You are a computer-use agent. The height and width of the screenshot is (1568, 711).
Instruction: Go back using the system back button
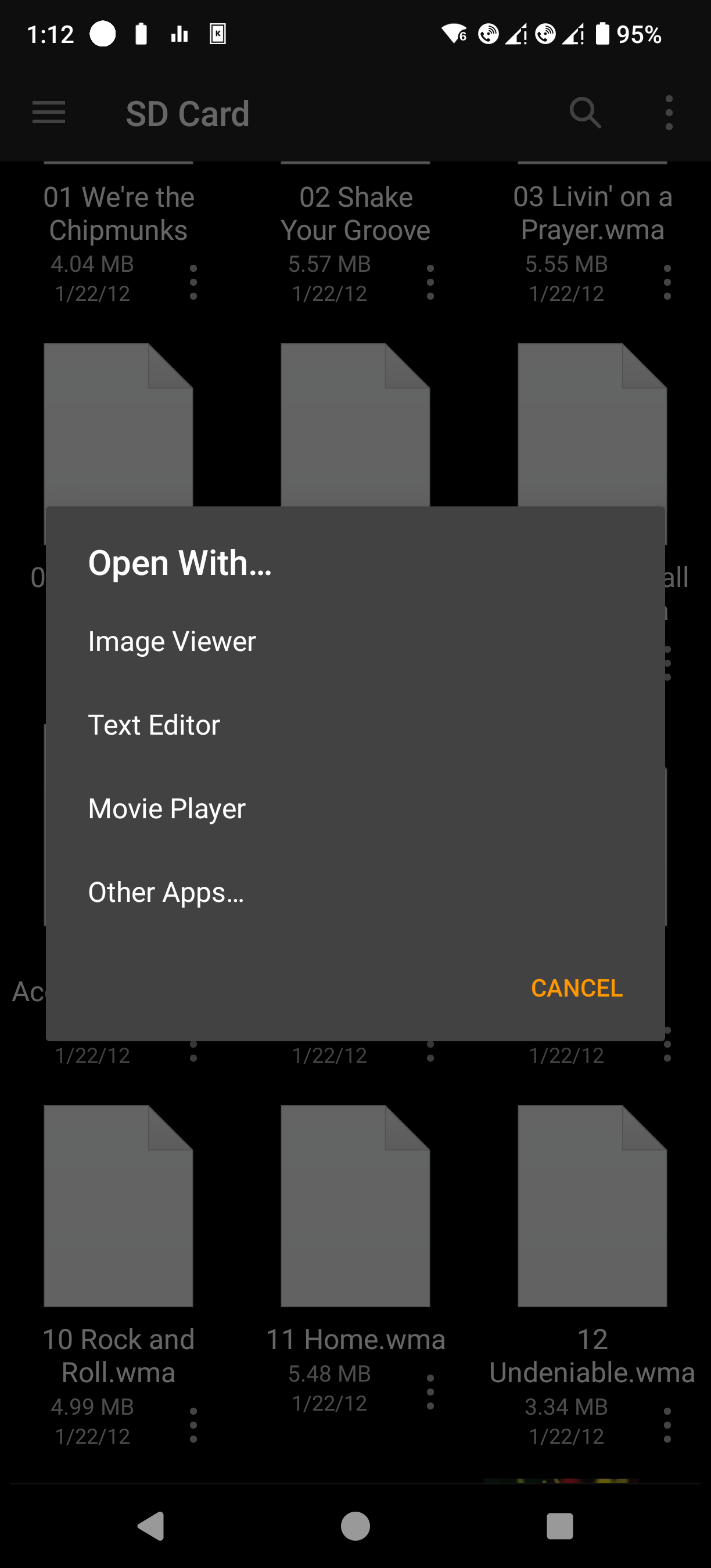pos(151,1526)
